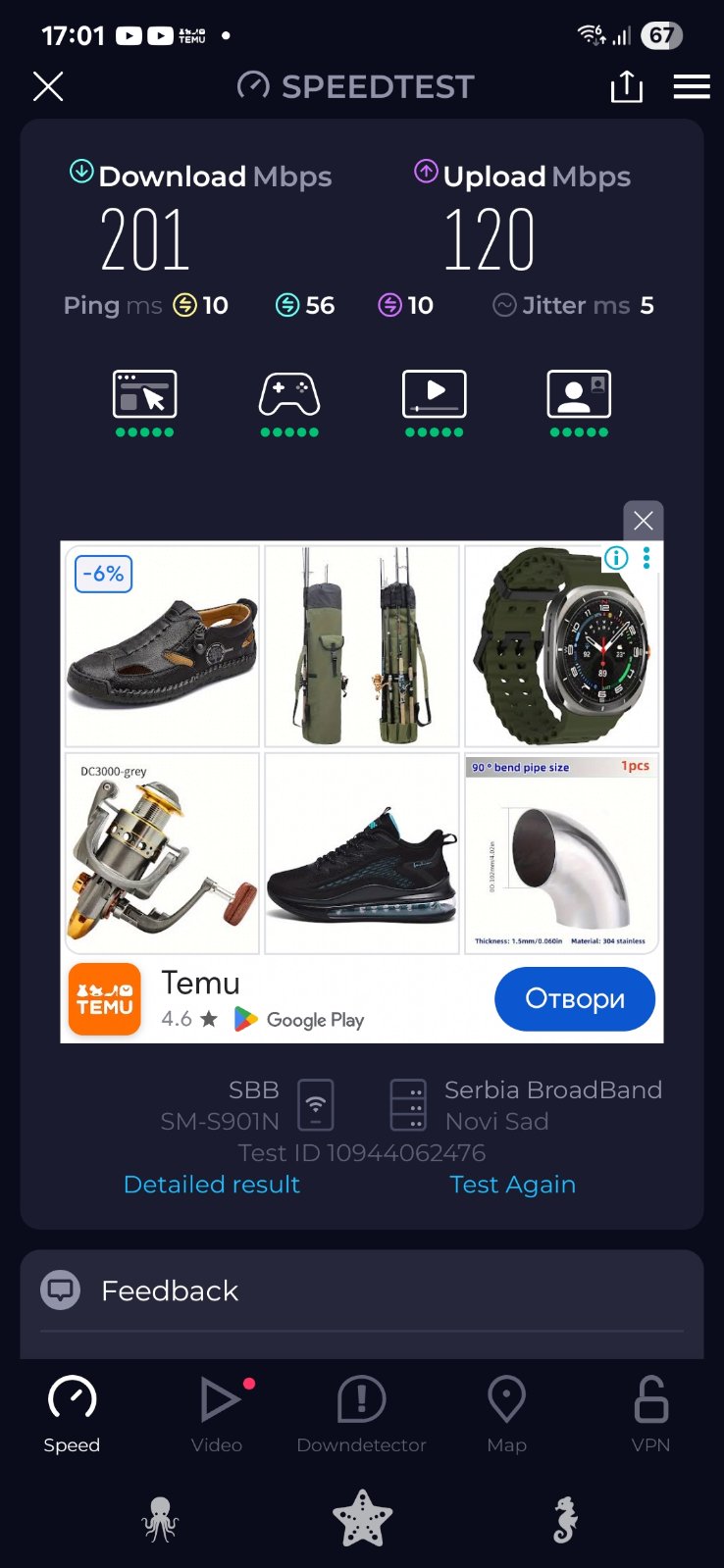Tap the Отвори button in Temu ad
This screenshot has height=1568, width=724.
click(574, 998)
